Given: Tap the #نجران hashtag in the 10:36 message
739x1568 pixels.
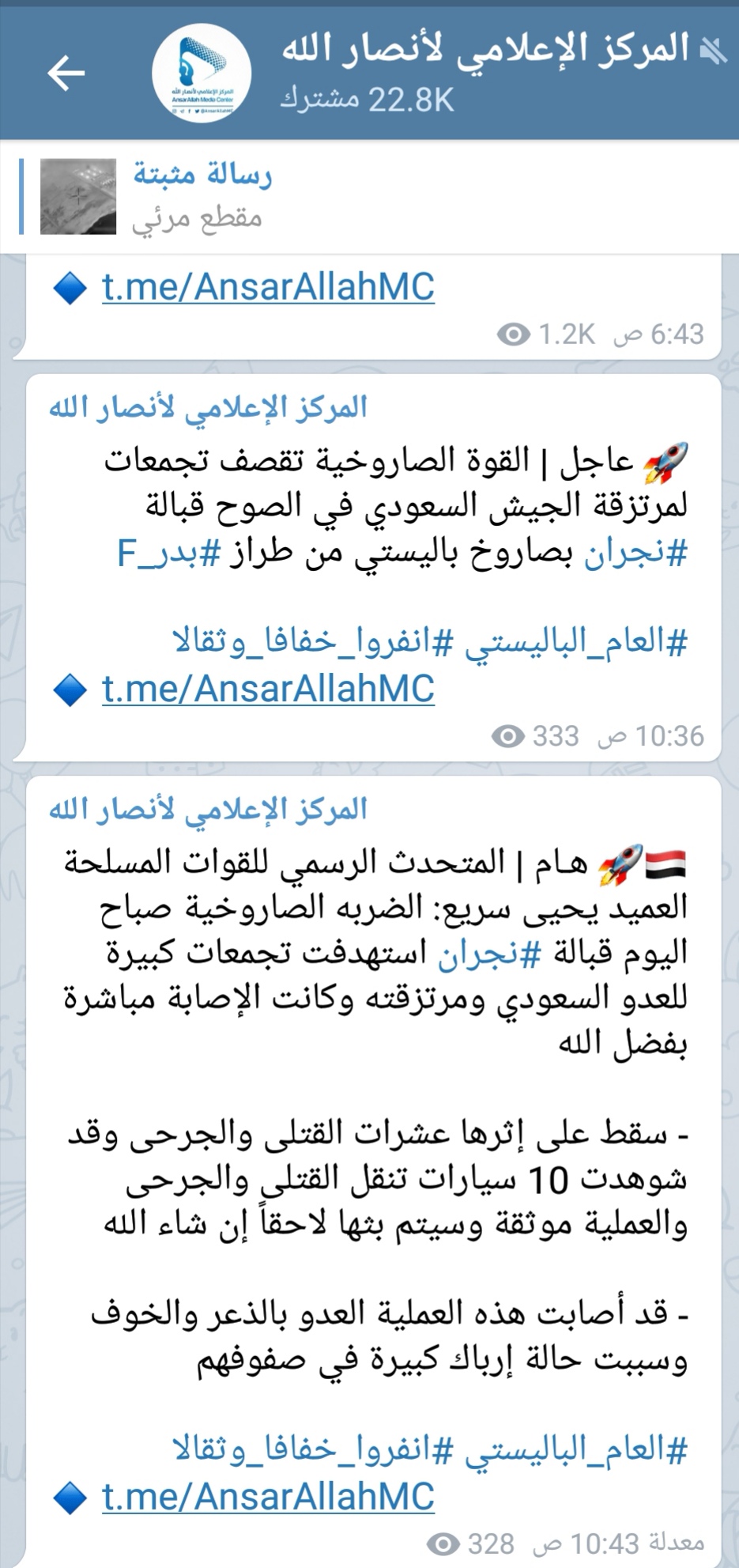Looking at the screenshot, I should point(635,554).
